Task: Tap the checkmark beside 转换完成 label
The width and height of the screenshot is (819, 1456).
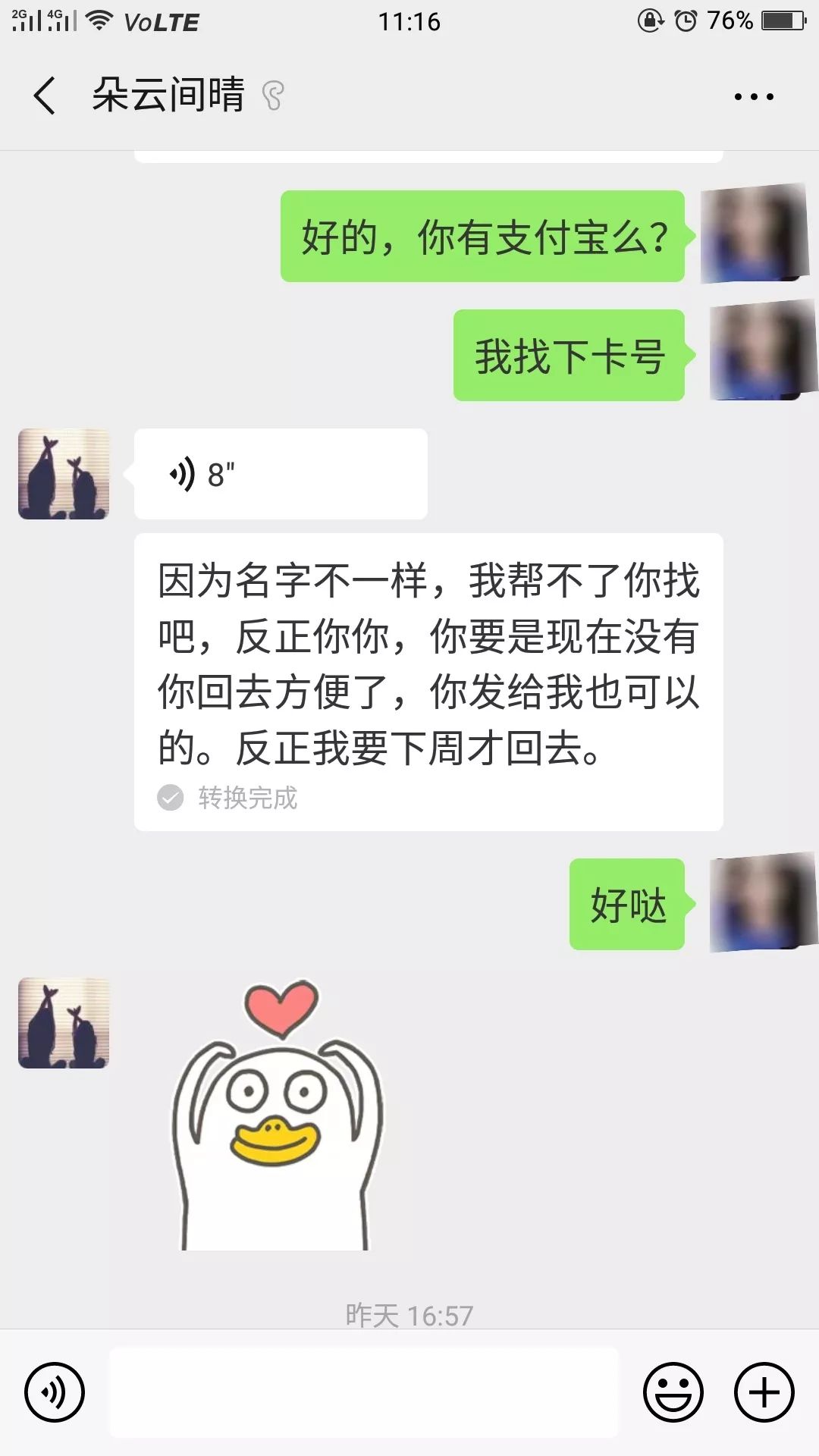Action: tap(171, 797)
